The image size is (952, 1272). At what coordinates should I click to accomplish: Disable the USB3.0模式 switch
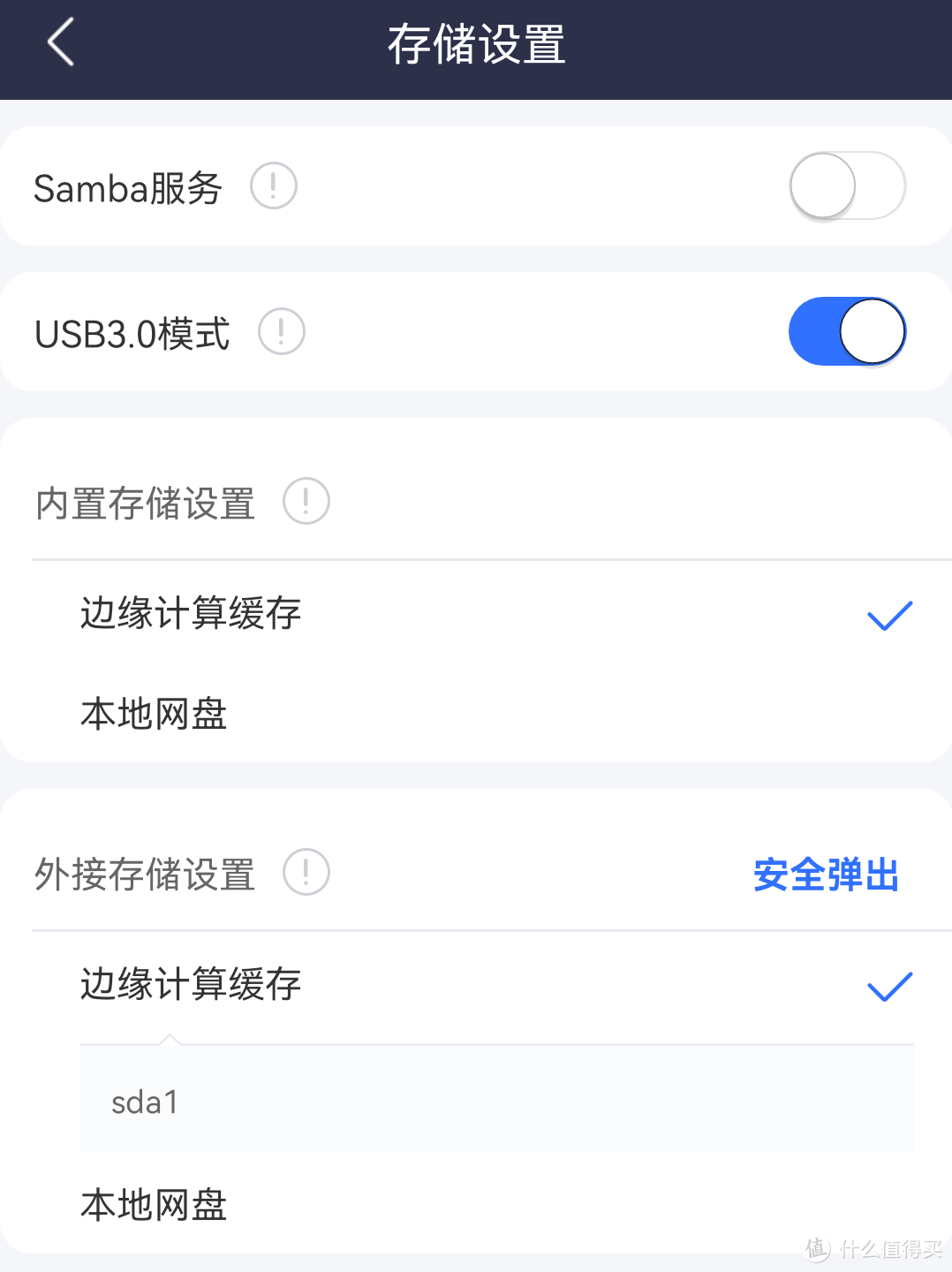click(846, 331)
